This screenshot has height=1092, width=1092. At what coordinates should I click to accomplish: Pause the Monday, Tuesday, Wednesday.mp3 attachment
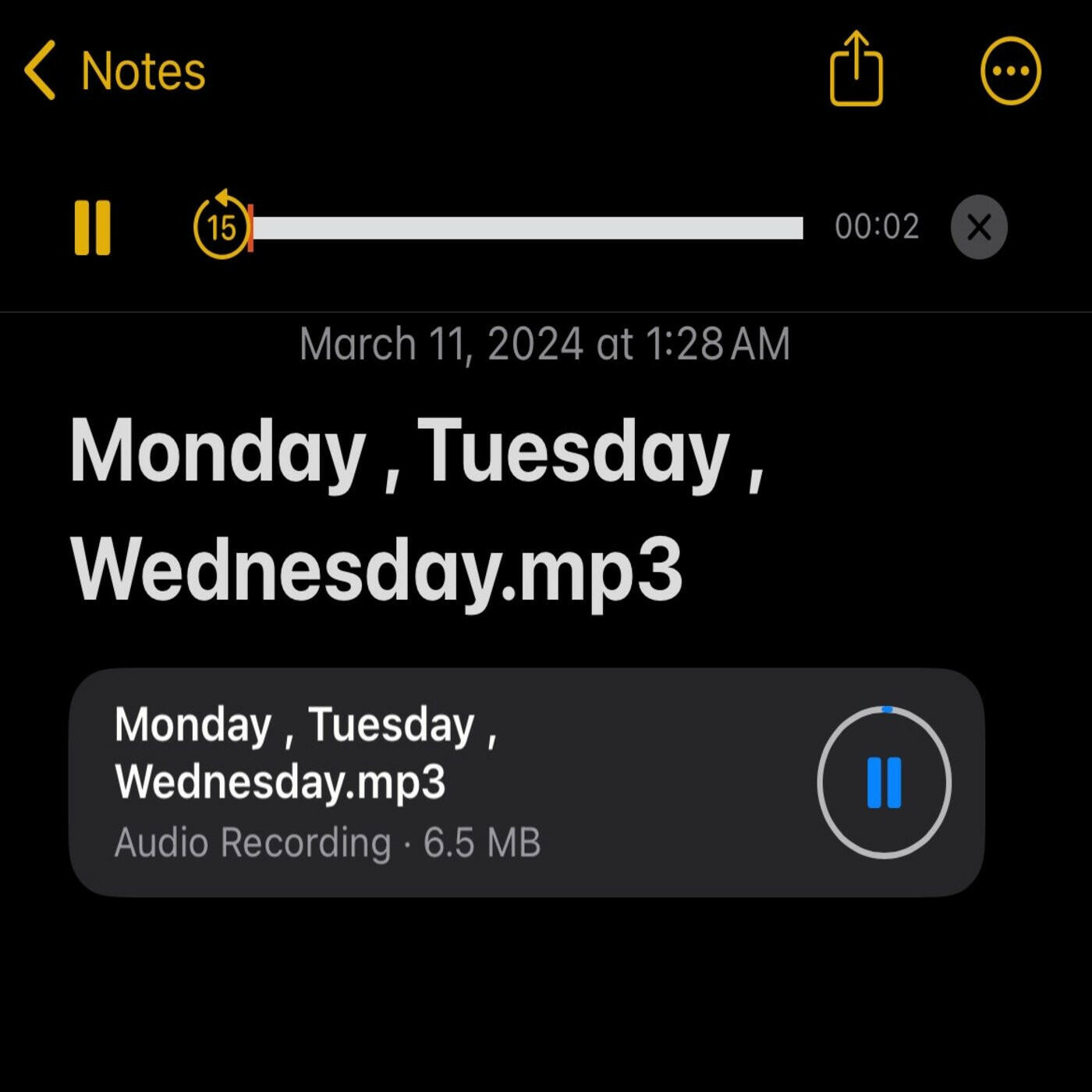pos(884,782)
